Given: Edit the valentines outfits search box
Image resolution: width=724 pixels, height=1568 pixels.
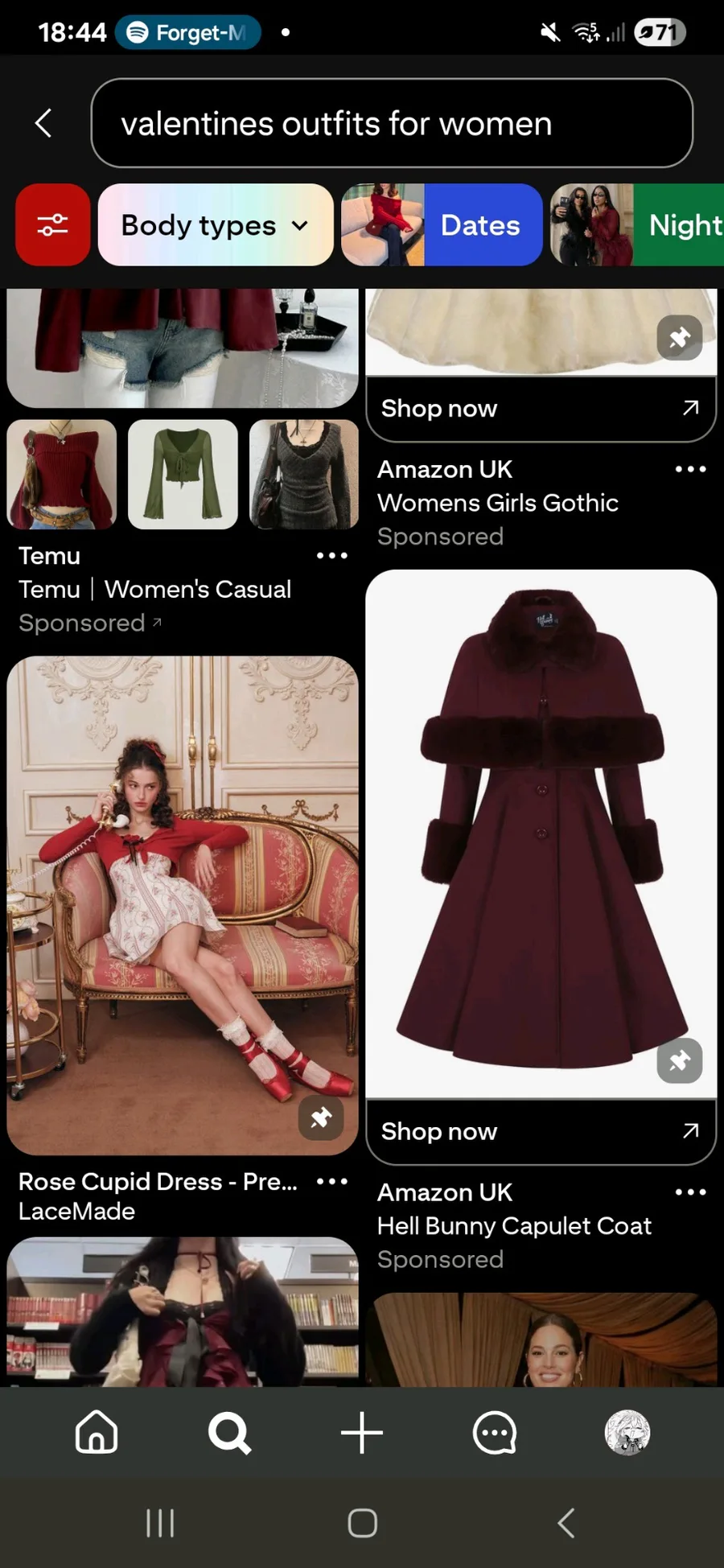Looking at the screenshot, I should pos(392,123).
